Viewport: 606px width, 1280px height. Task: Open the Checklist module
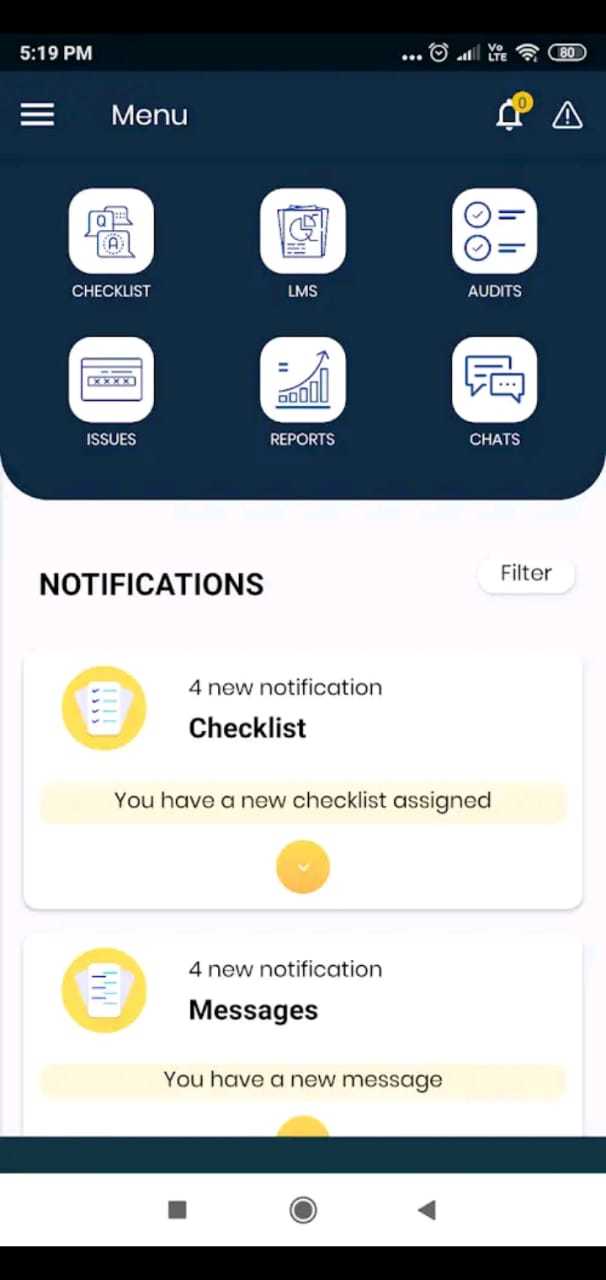coord(111,231)
